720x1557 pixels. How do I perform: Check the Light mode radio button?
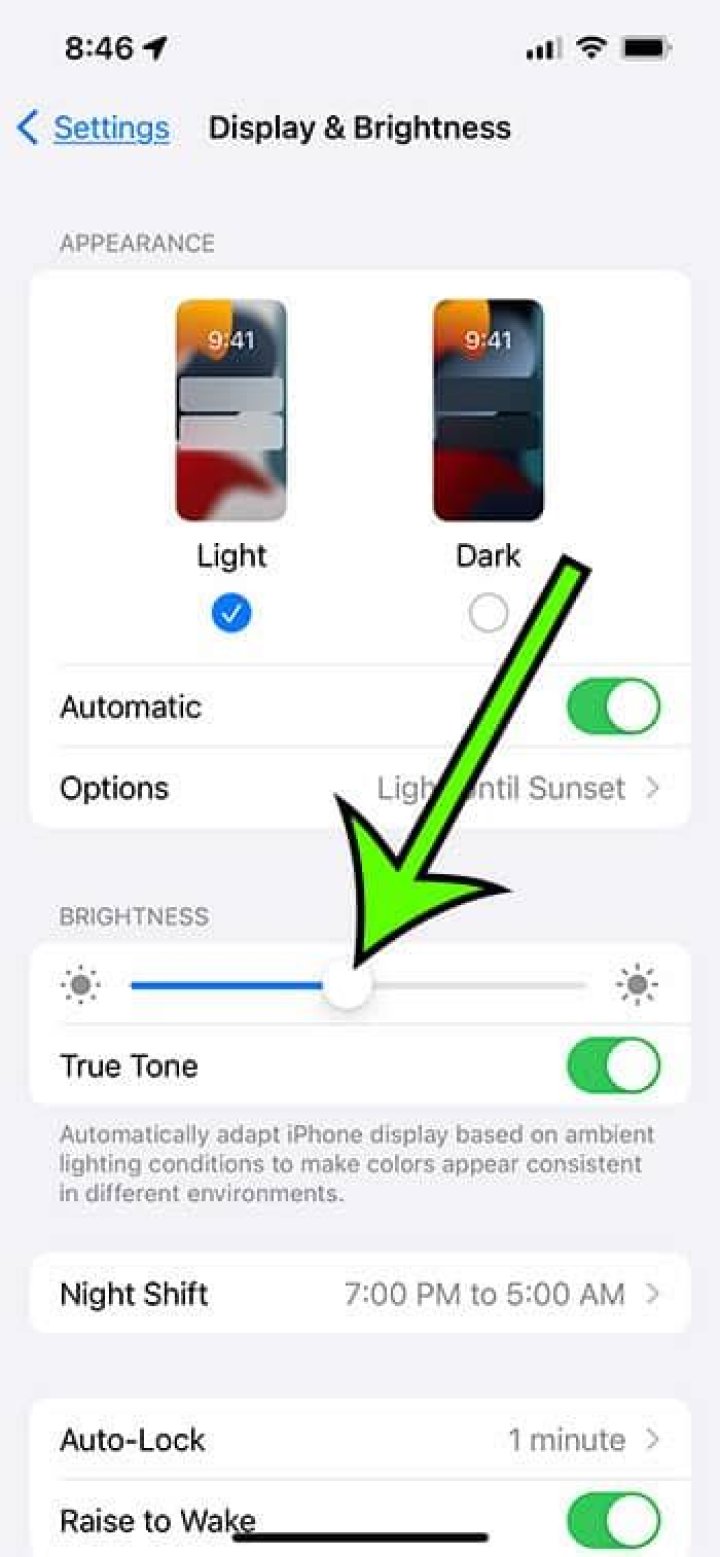231,614
